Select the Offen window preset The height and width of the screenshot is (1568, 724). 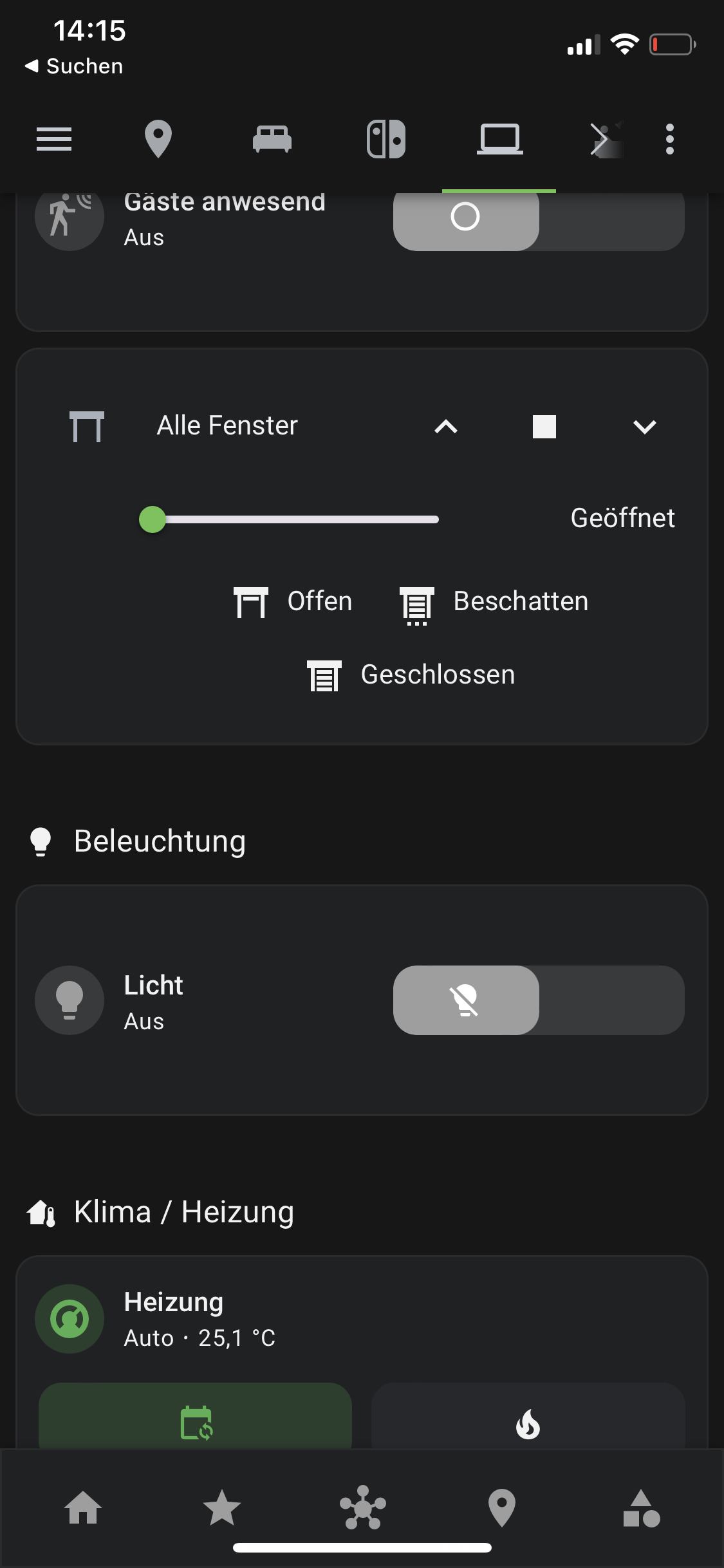[293, 602]
